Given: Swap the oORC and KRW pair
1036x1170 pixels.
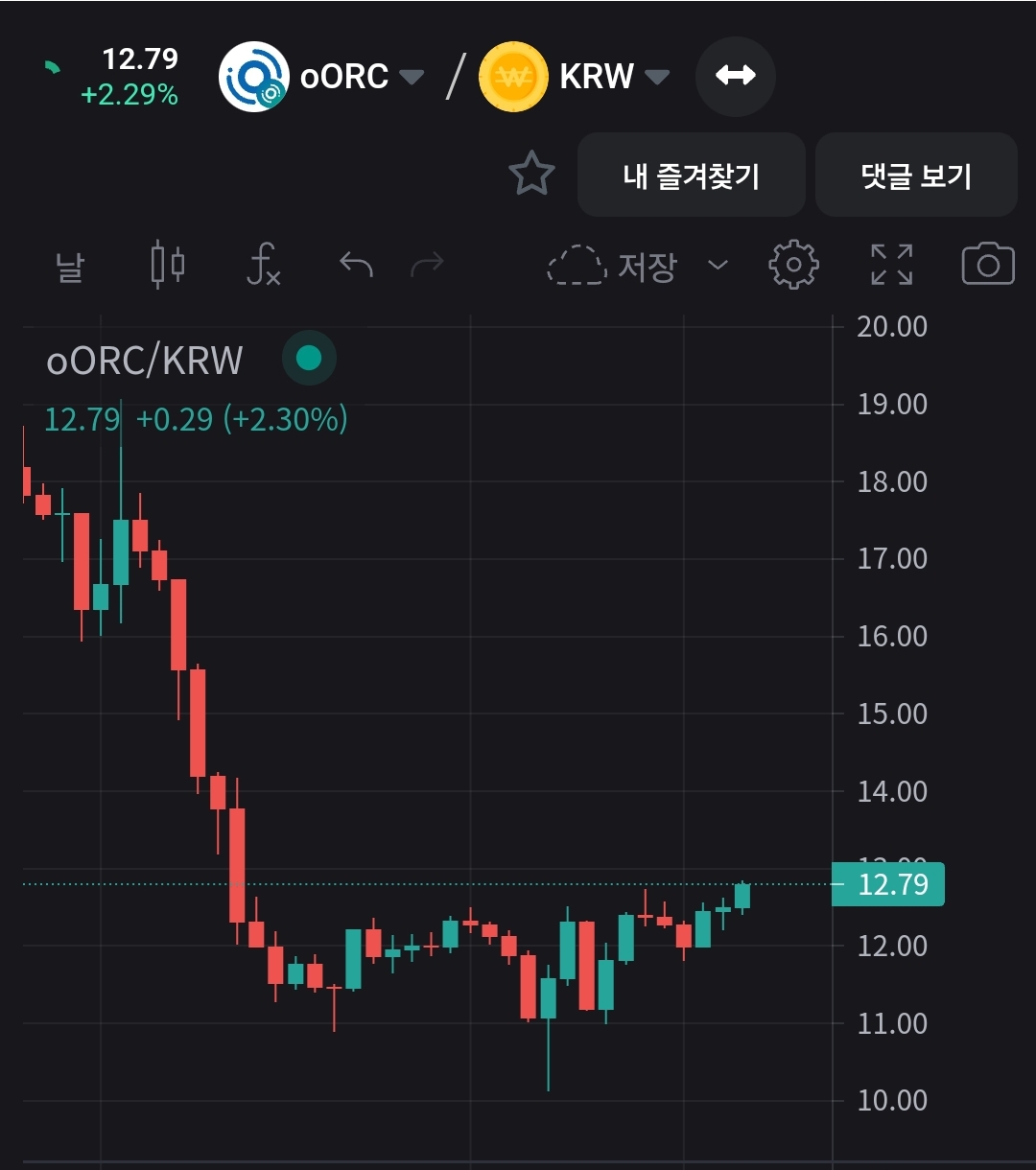Looking at the screenshot, I should [736, 77].
